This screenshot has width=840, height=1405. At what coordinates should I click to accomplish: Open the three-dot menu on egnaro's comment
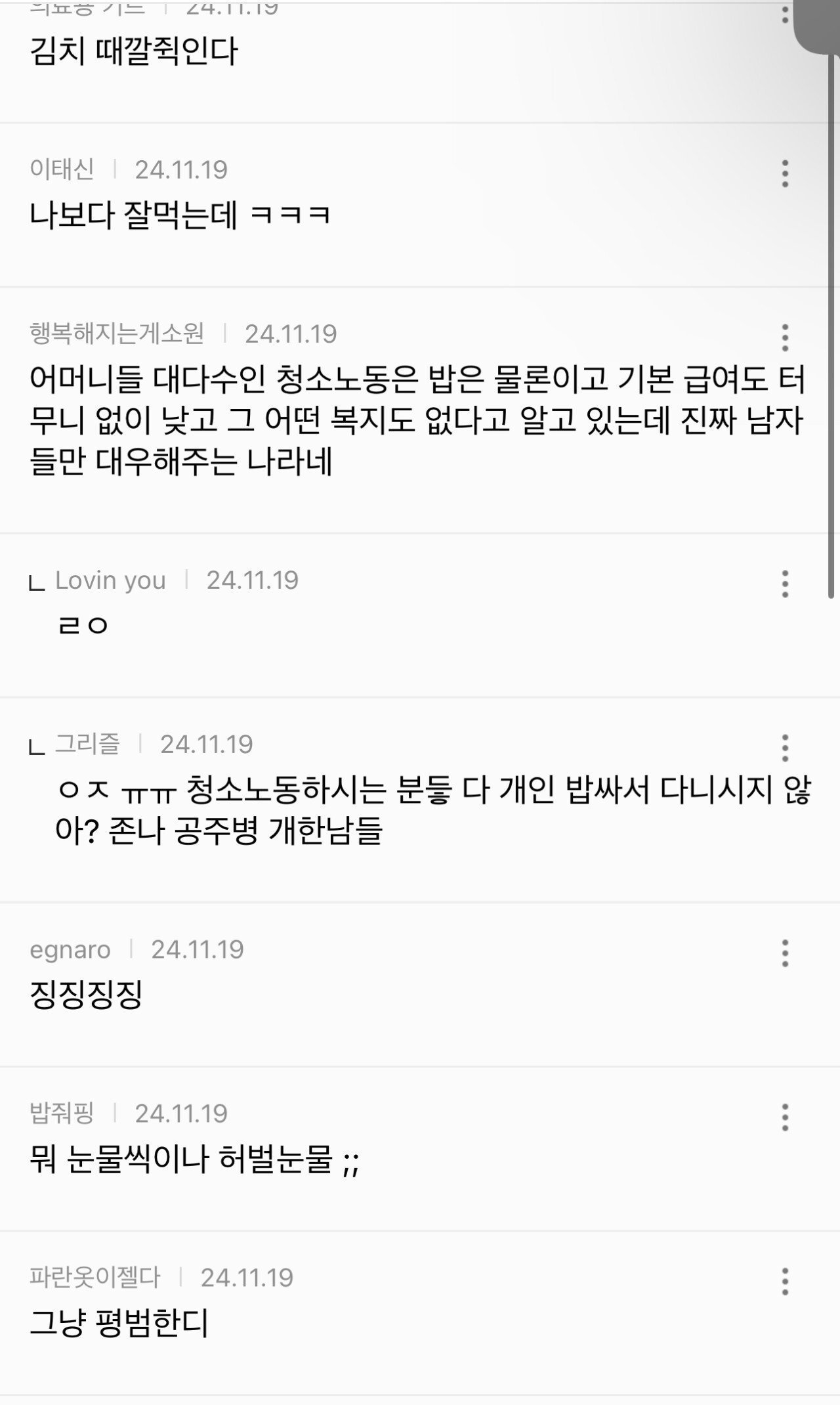click(x=785, y=953)
